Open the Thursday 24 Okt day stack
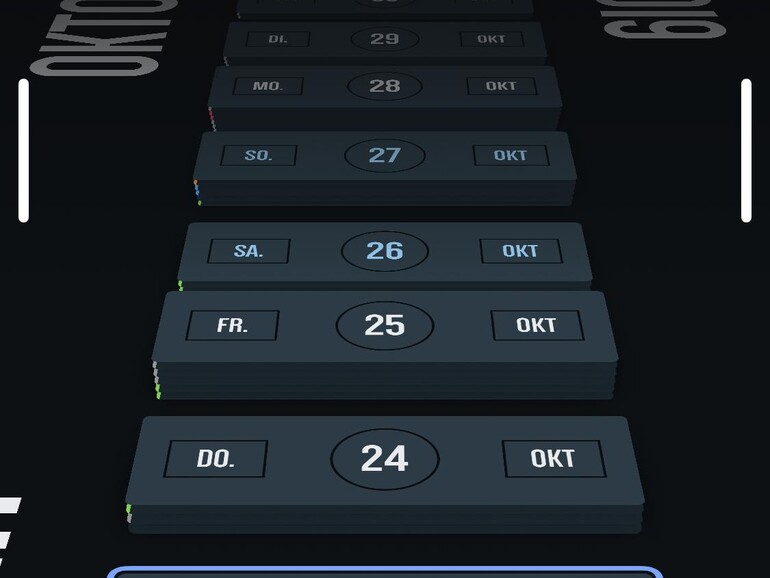 coord(384,459)
